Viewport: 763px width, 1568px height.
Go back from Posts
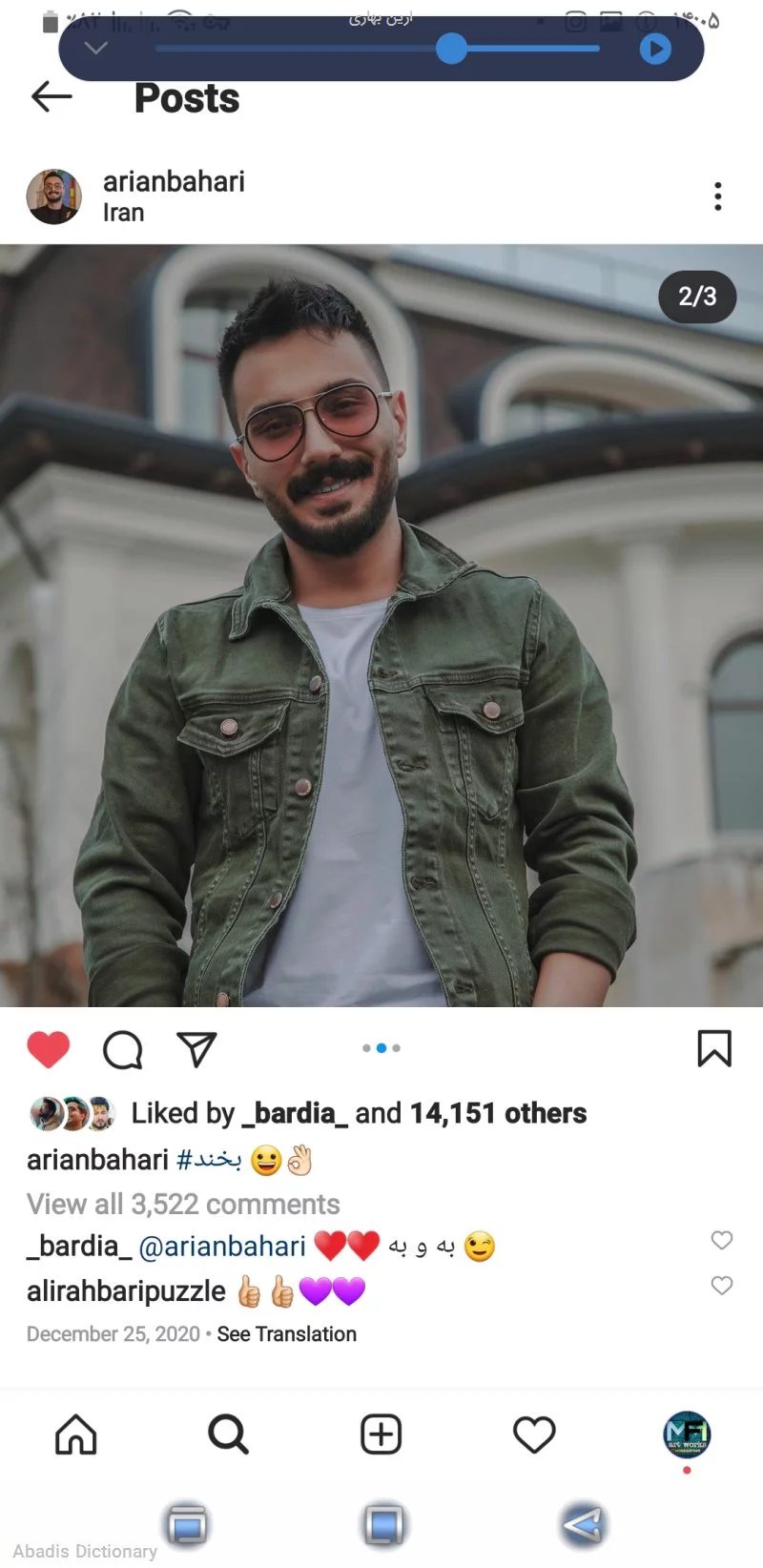52,96
